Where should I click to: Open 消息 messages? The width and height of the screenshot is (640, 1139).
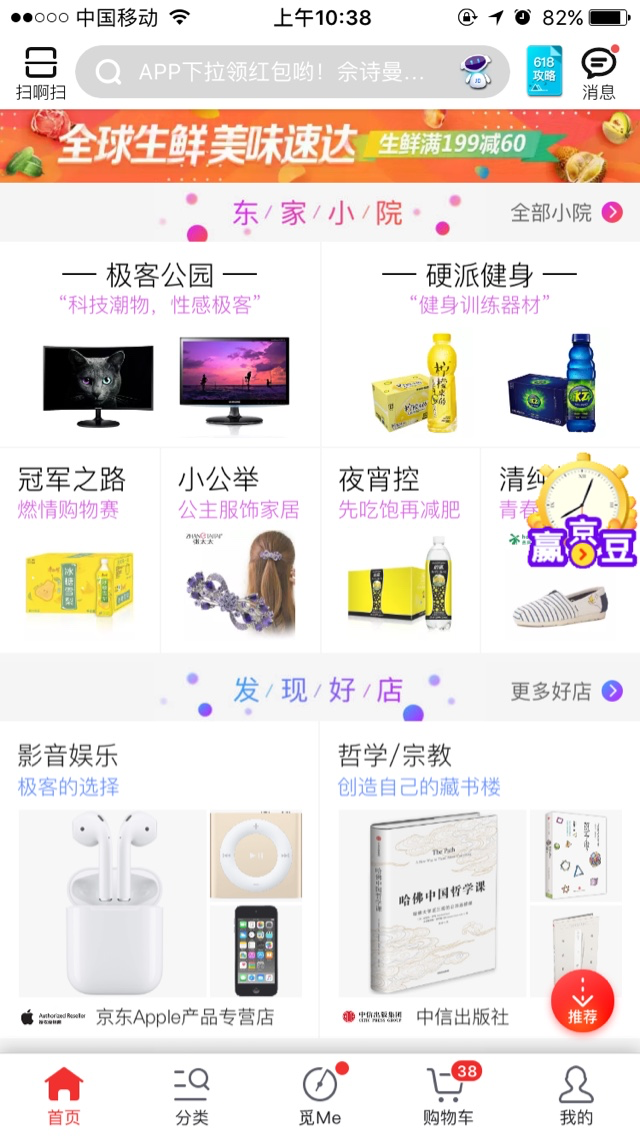coord(599,74)
